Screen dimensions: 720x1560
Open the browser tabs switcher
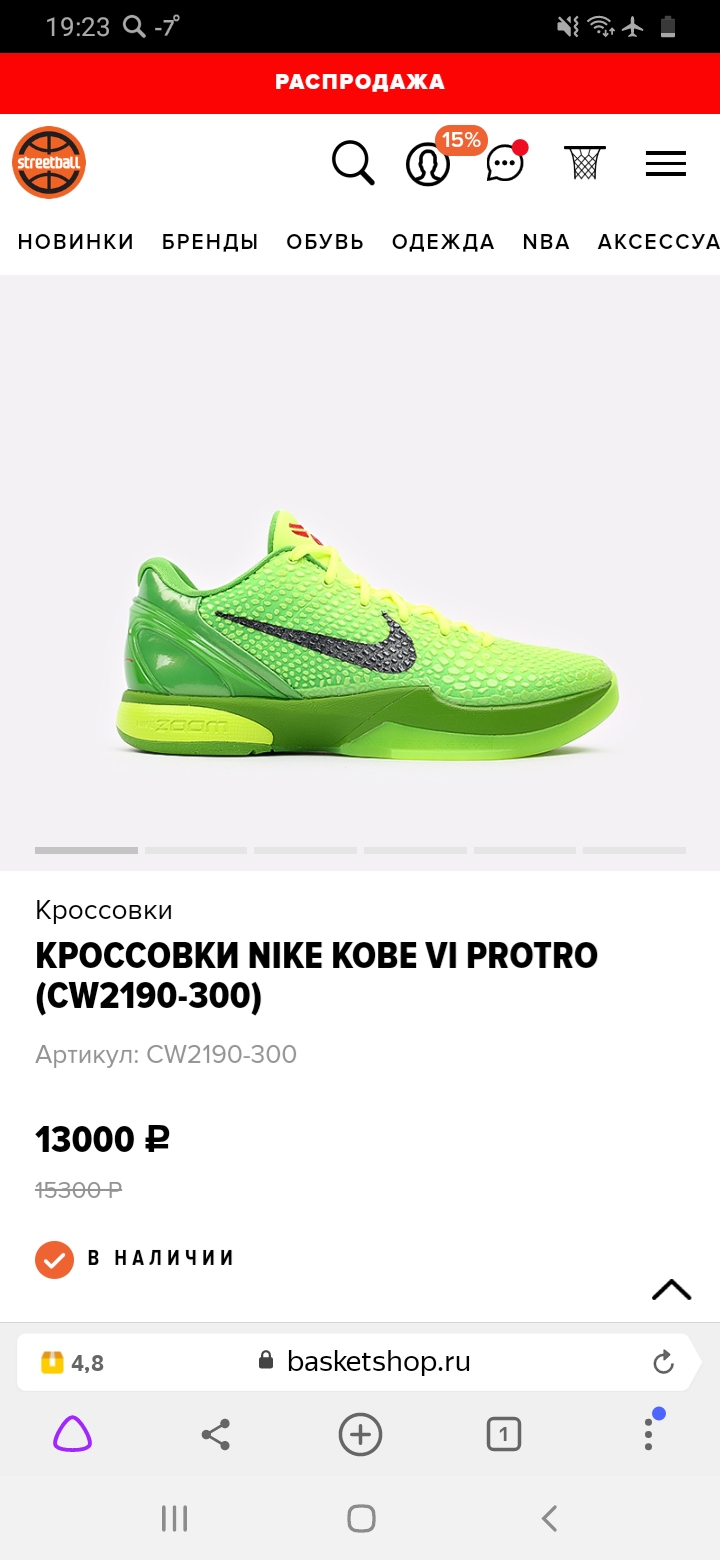tap(504, 1436)
